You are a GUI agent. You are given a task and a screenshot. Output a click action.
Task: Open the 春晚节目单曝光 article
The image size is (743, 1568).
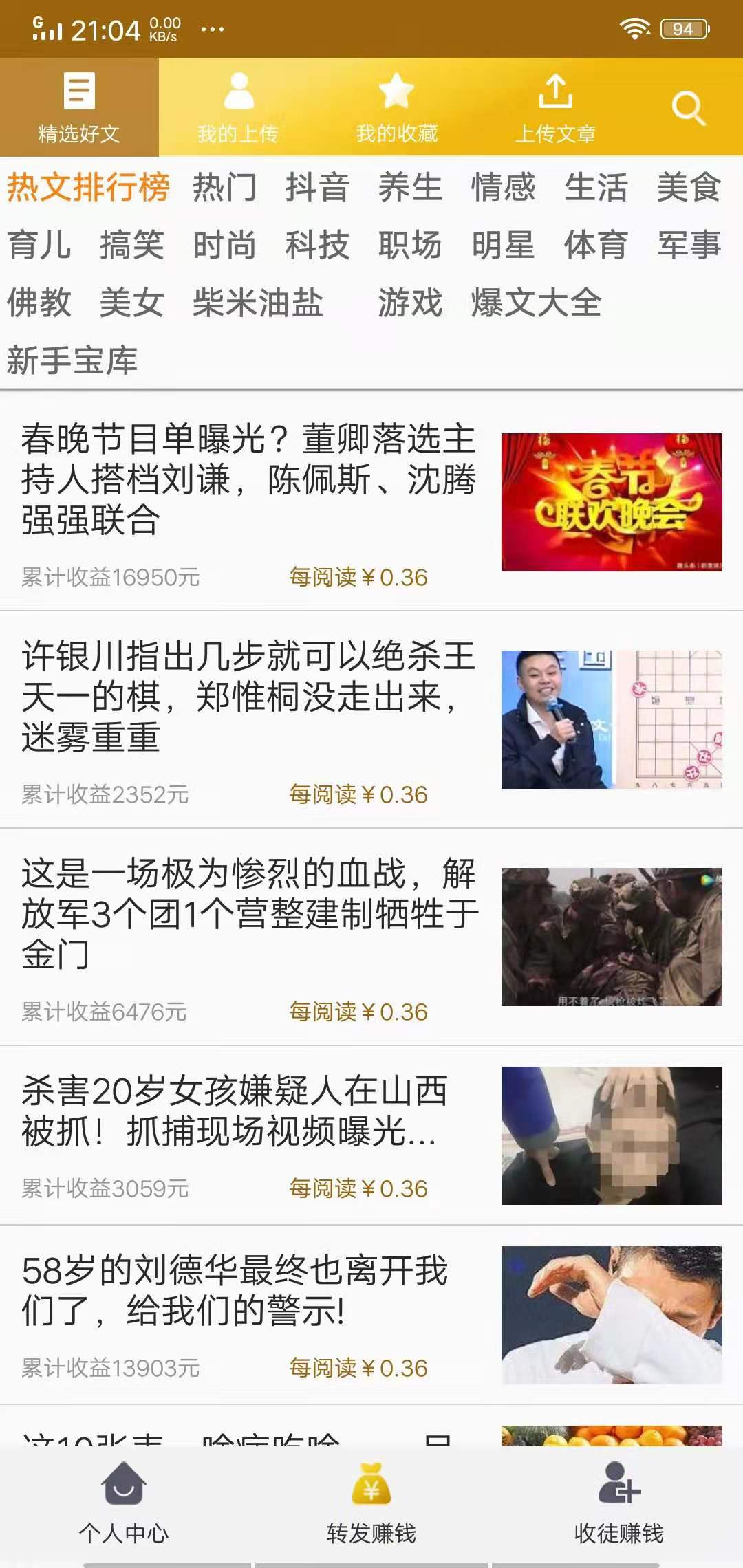(x=248, y=481)
